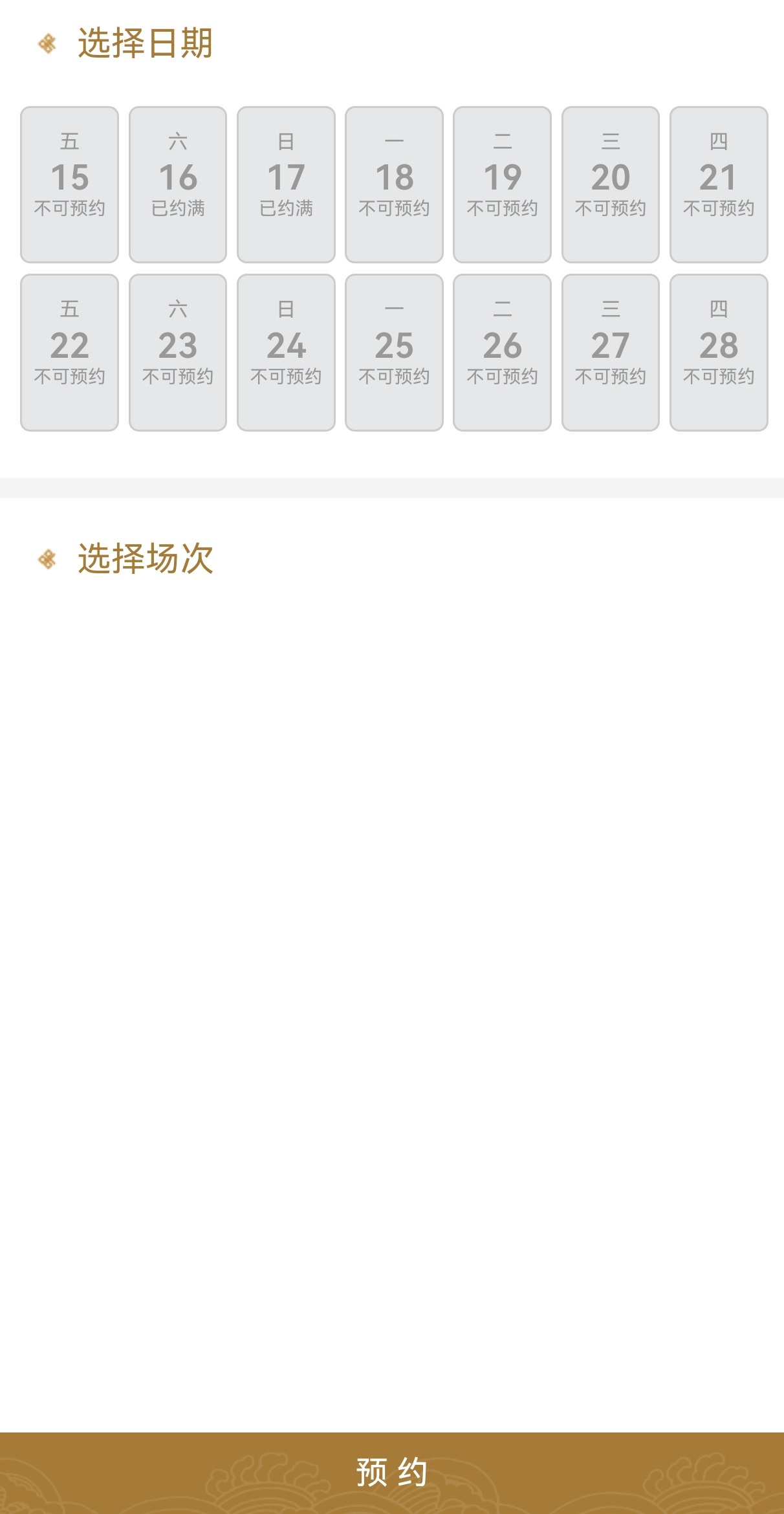
Task: Tap the 预约 reserve button
Action: click(392, 1473)
